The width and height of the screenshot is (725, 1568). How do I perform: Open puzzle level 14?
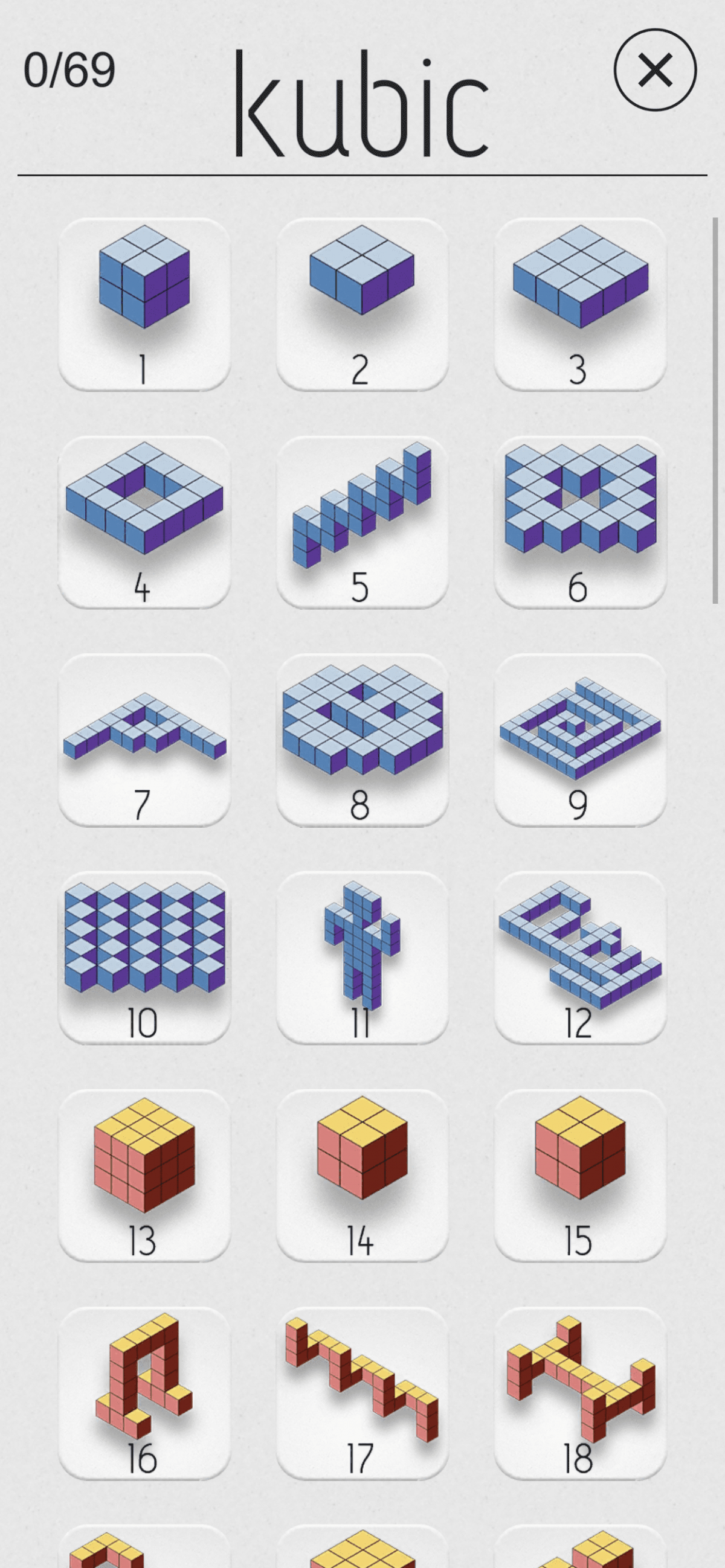tap(362, 1176)
